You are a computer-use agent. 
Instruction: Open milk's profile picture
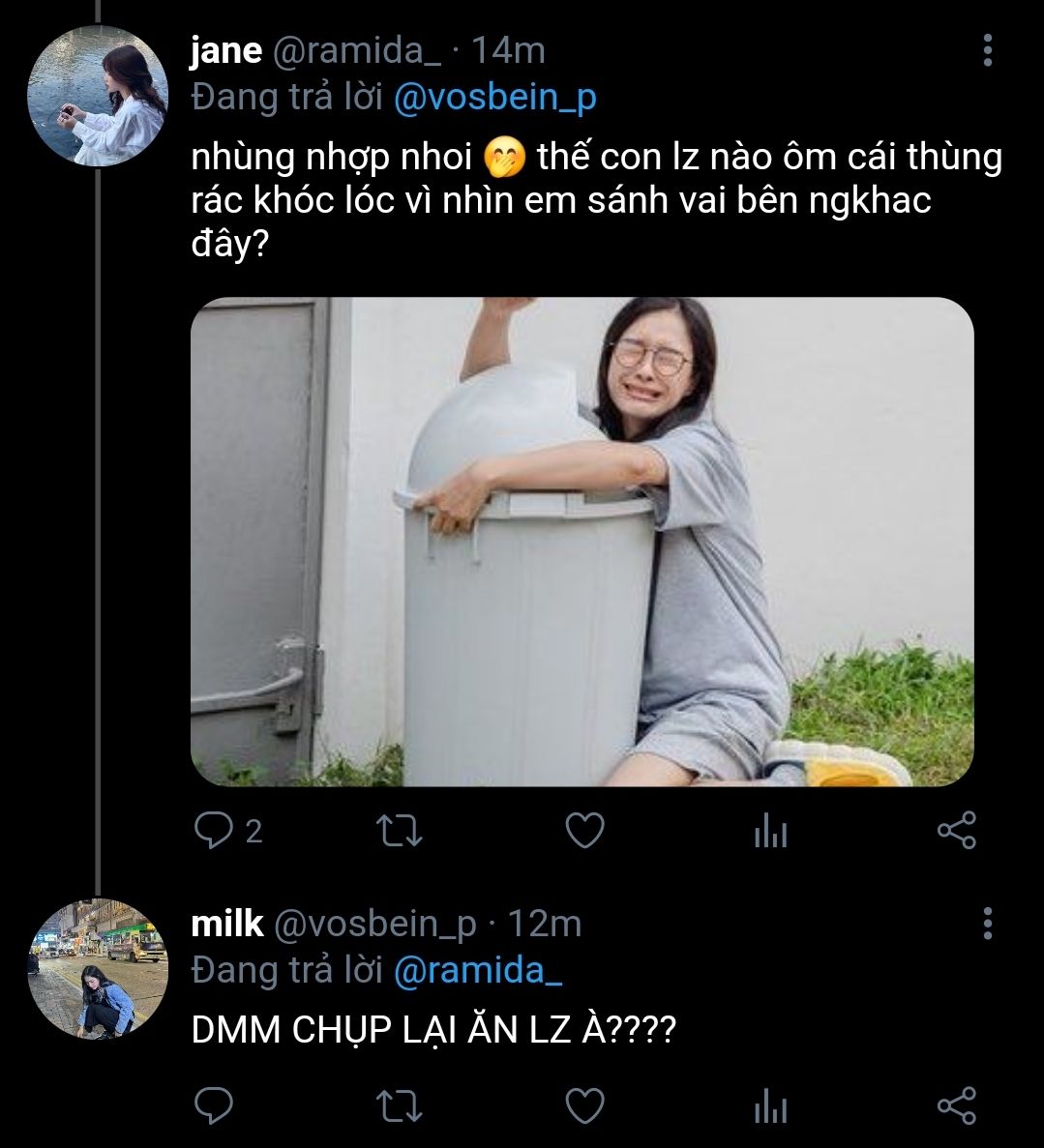tap(98, 970)
